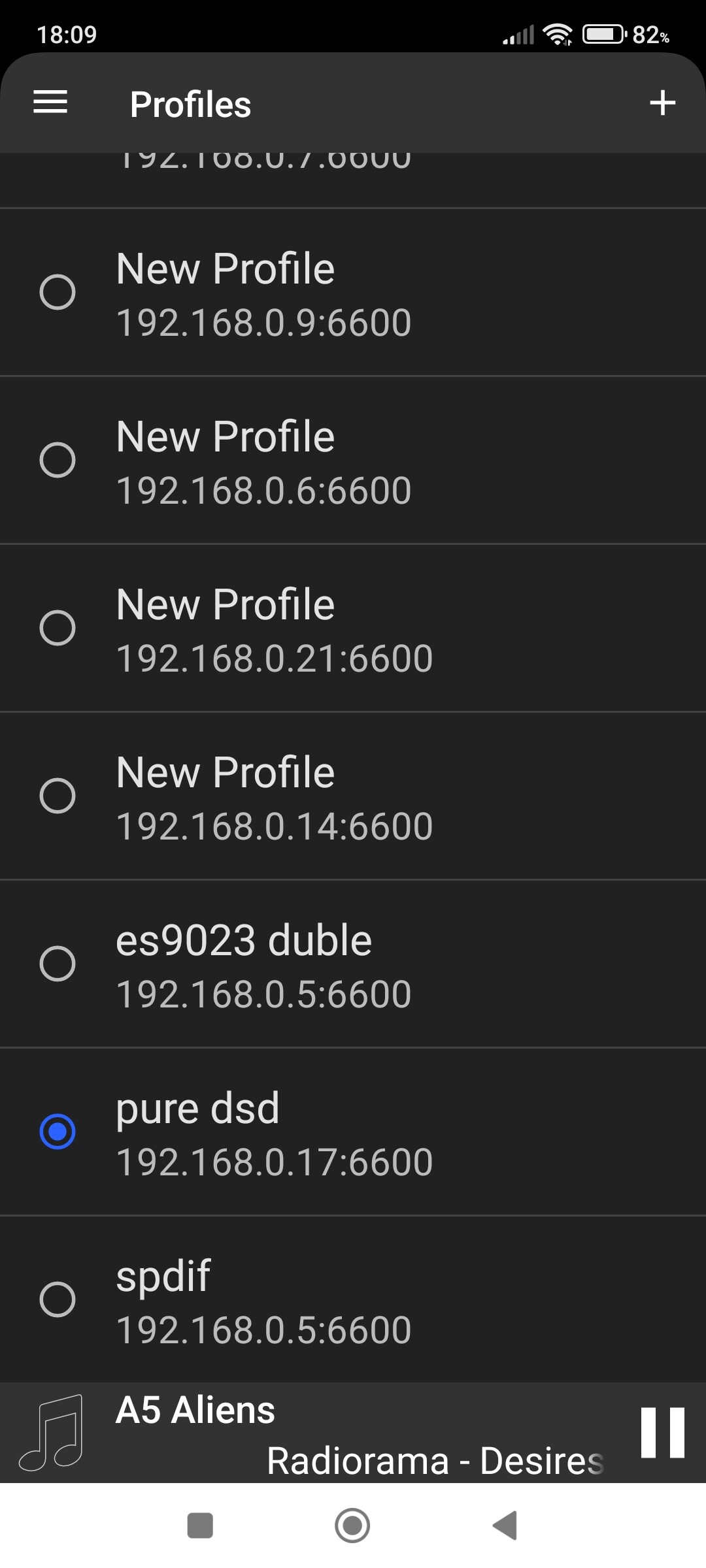706x1568 pixels.
Task: Choose the profile at 192.168.0.21:6600
Action: click(x=353, y=628)
